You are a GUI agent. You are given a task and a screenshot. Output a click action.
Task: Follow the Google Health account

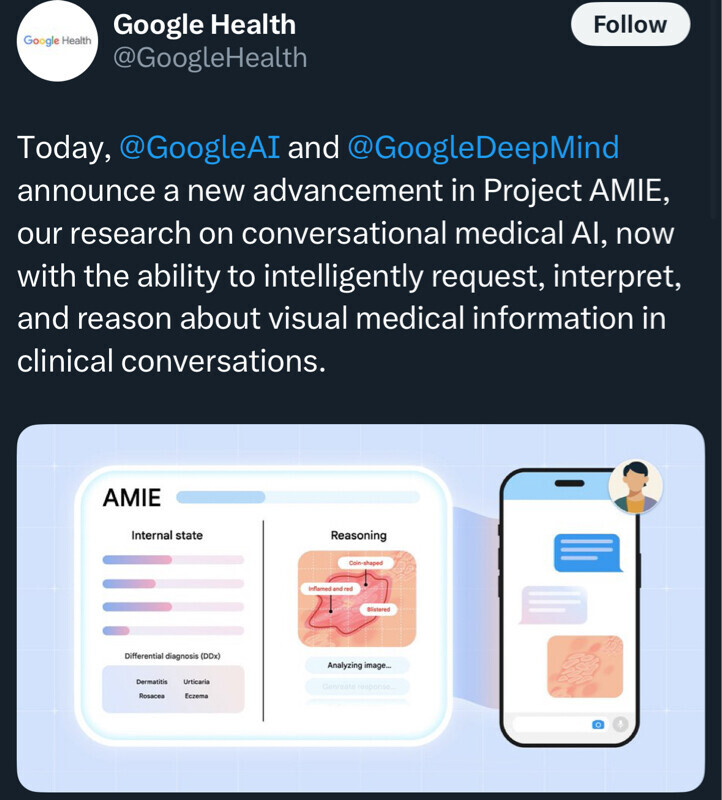coord(630,25)
